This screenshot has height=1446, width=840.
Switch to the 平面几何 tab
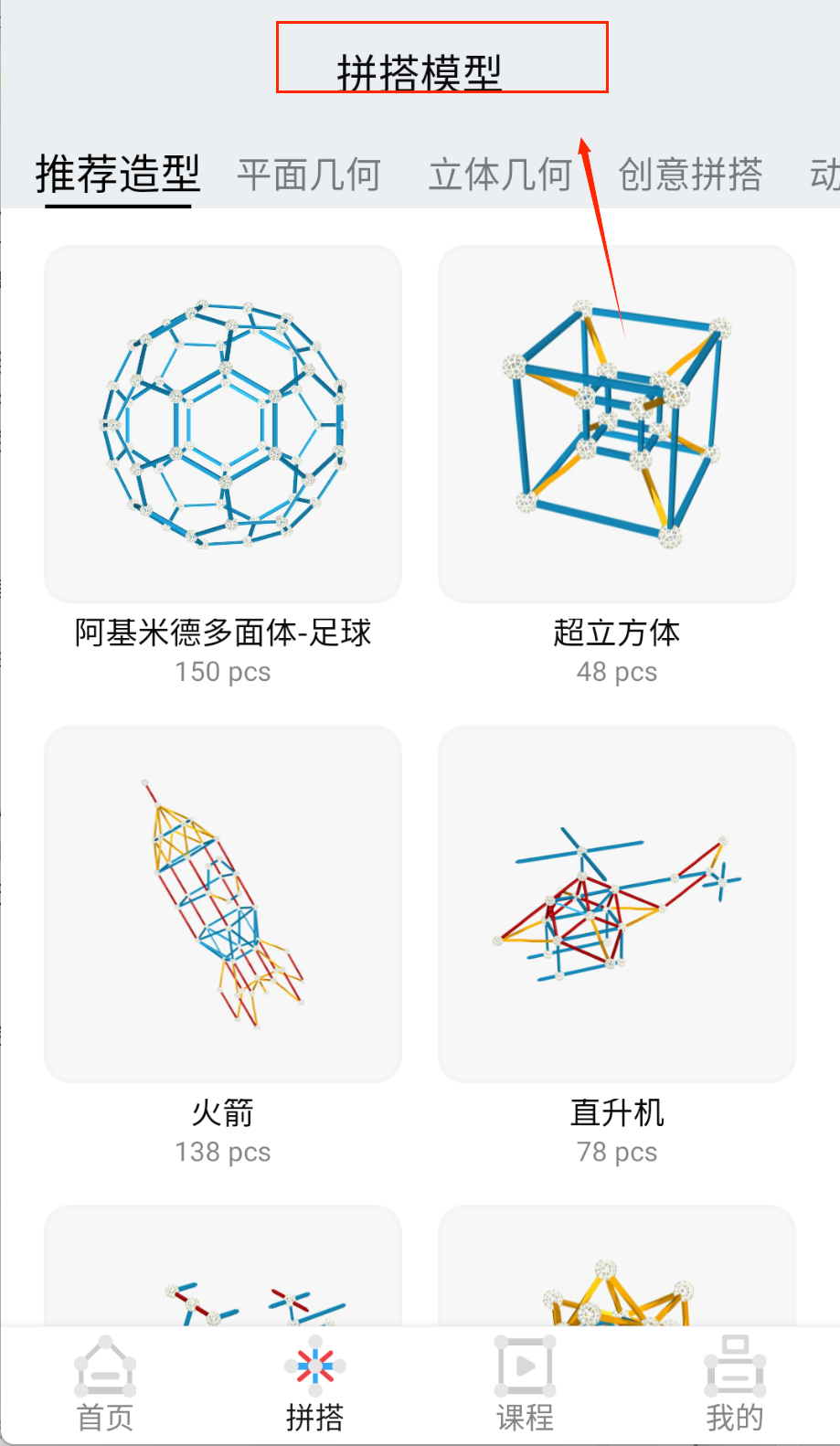[x=309, y=175]
